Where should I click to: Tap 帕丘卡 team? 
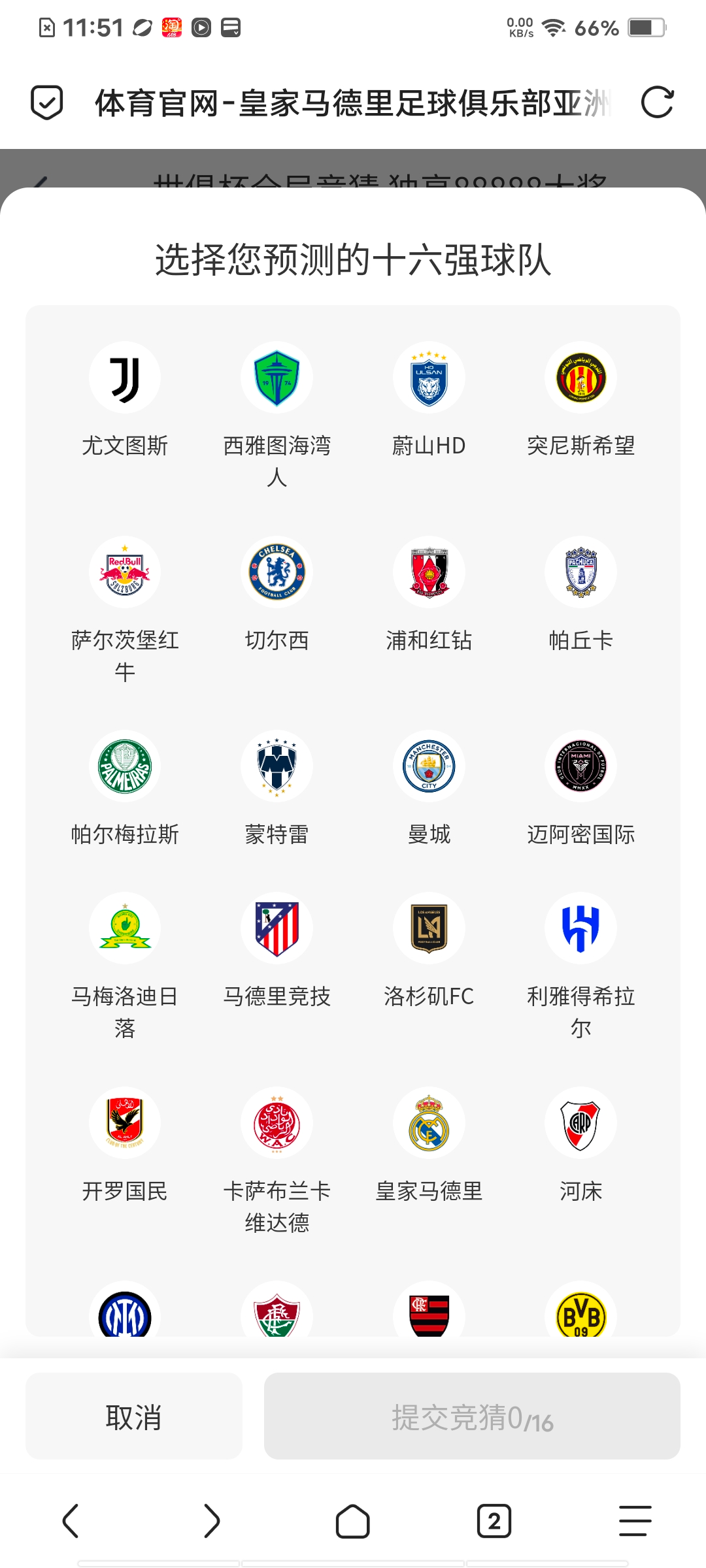click(x=580, y=572)
